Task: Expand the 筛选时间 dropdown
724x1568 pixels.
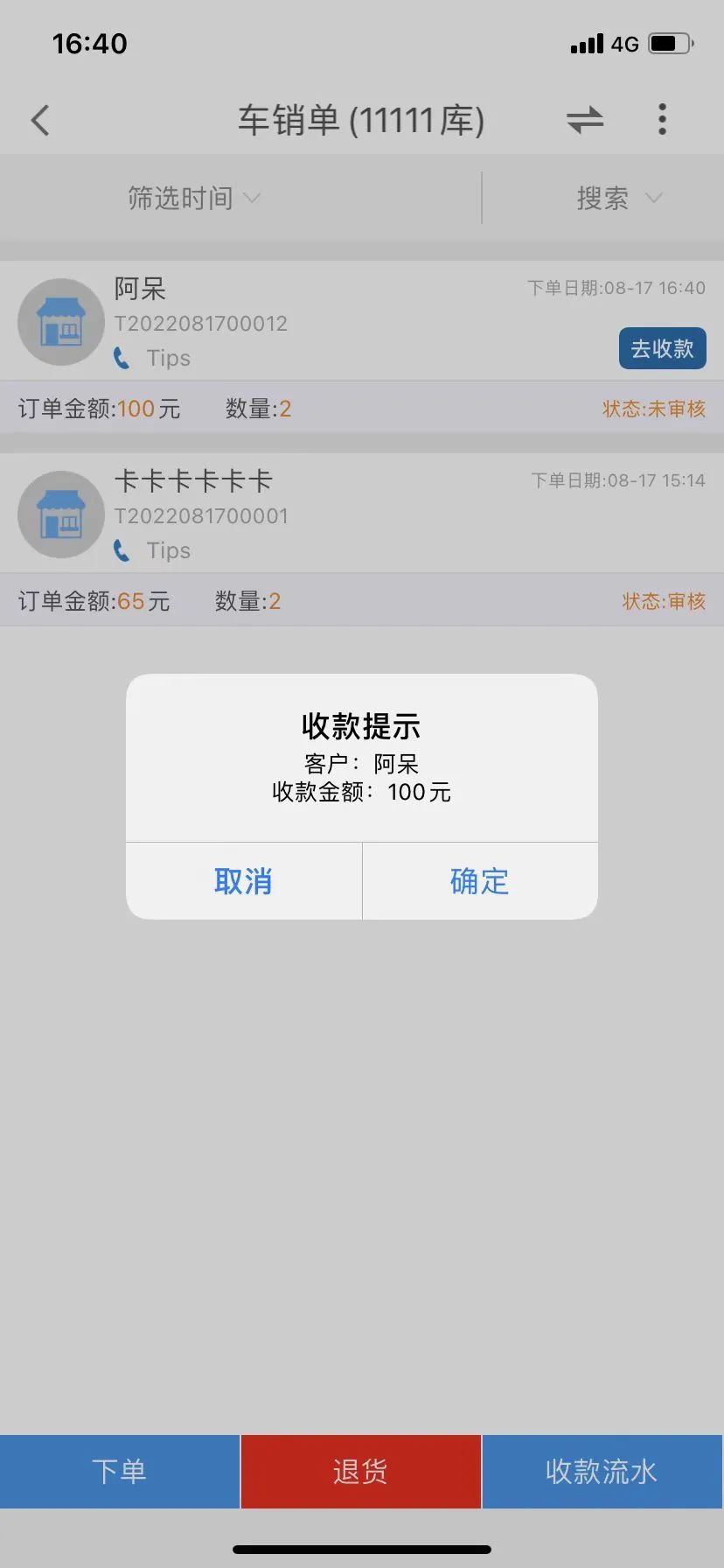Action: click(x=194, y=199)
